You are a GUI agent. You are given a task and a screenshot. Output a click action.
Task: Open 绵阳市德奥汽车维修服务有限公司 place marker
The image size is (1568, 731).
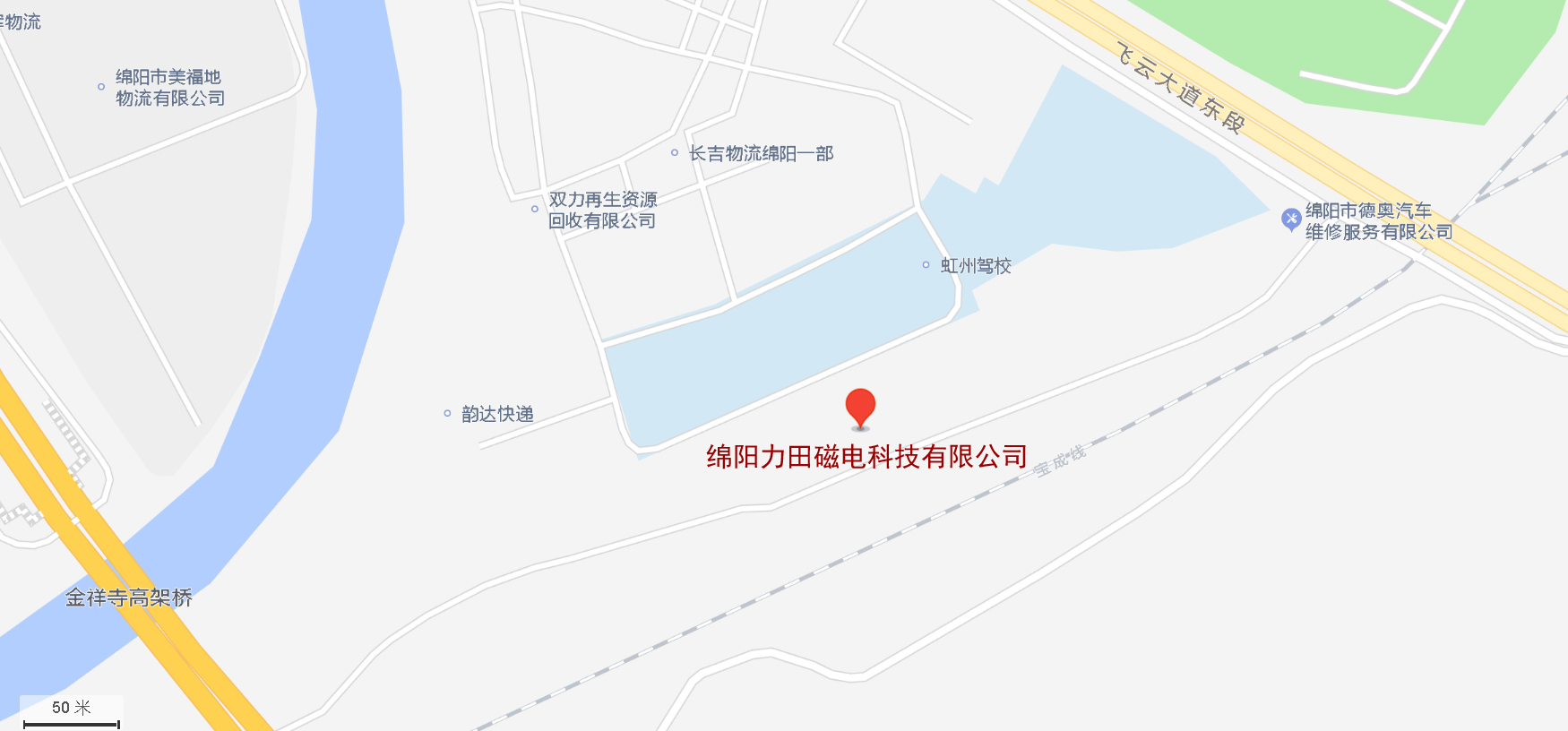1291,219
